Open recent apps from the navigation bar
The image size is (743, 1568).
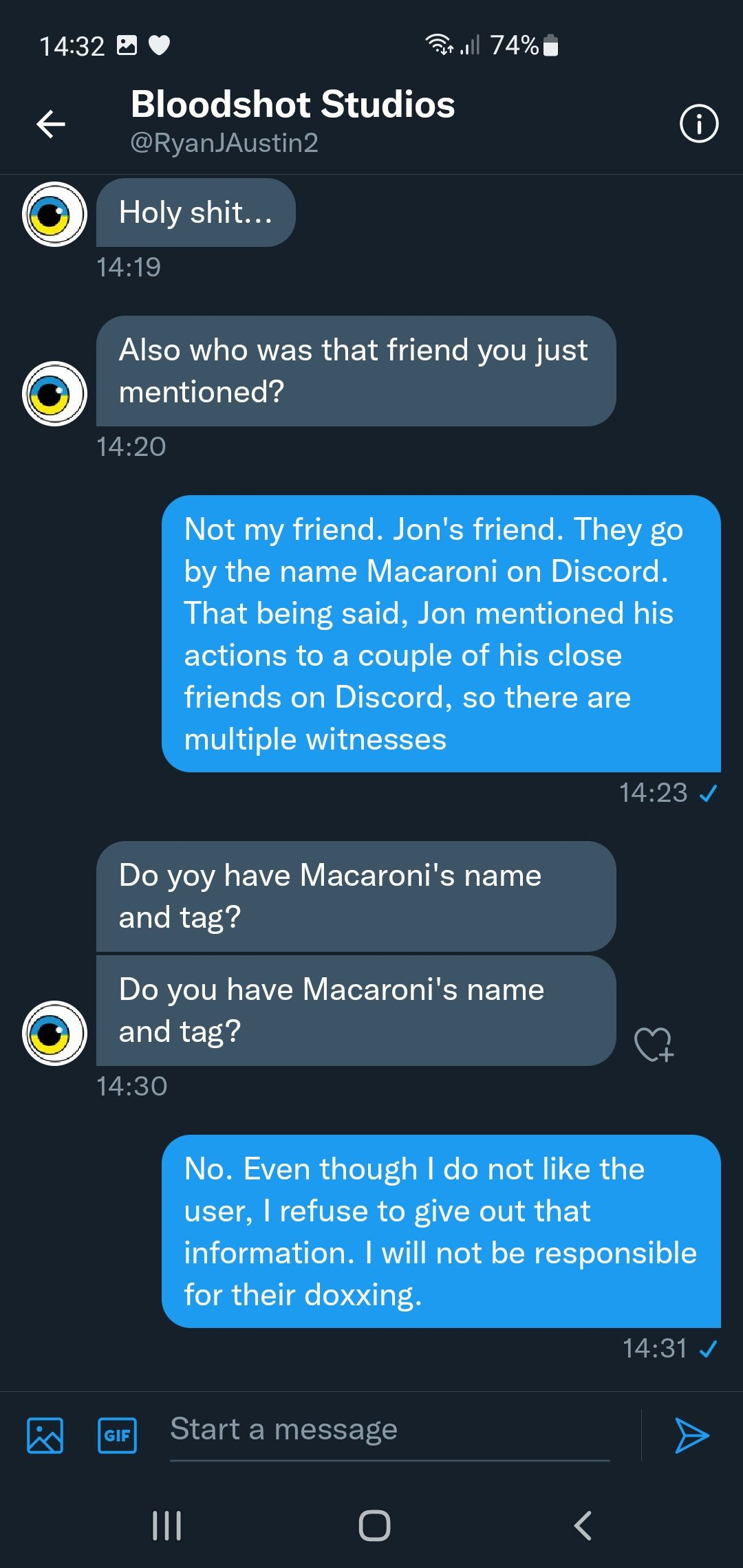(x=166, y=1525)
